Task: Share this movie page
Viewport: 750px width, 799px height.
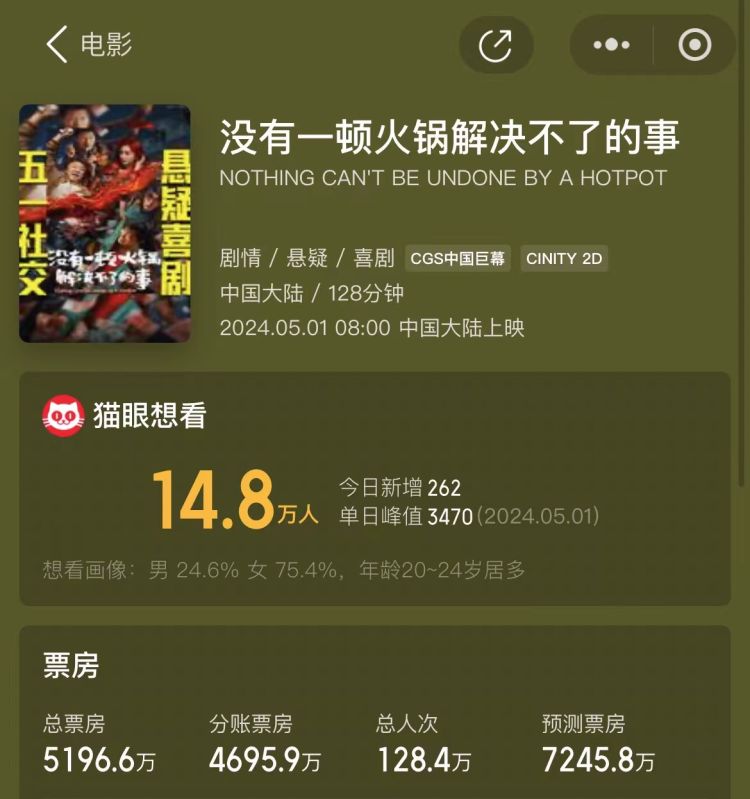Action: [x=496, y=45]
